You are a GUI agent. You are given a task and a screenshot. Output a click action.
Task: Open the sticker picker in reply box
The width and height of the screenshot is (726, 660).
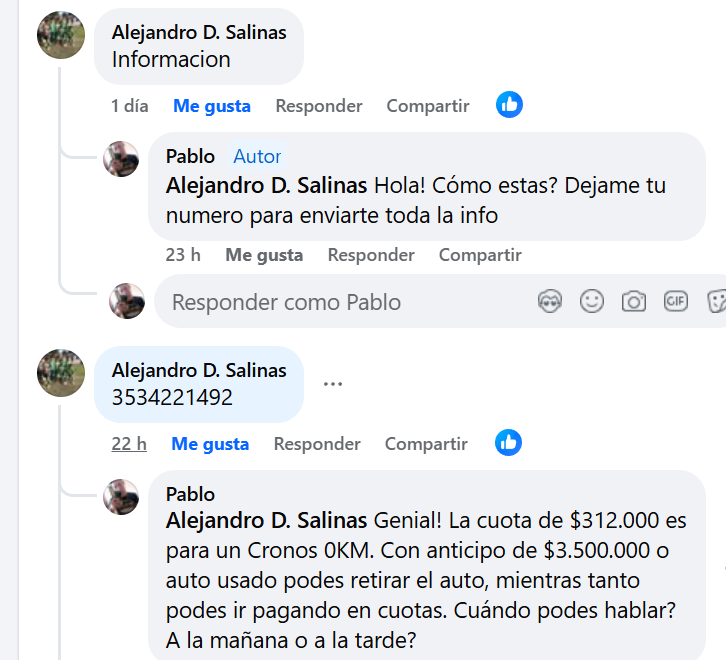click(716, 301)
